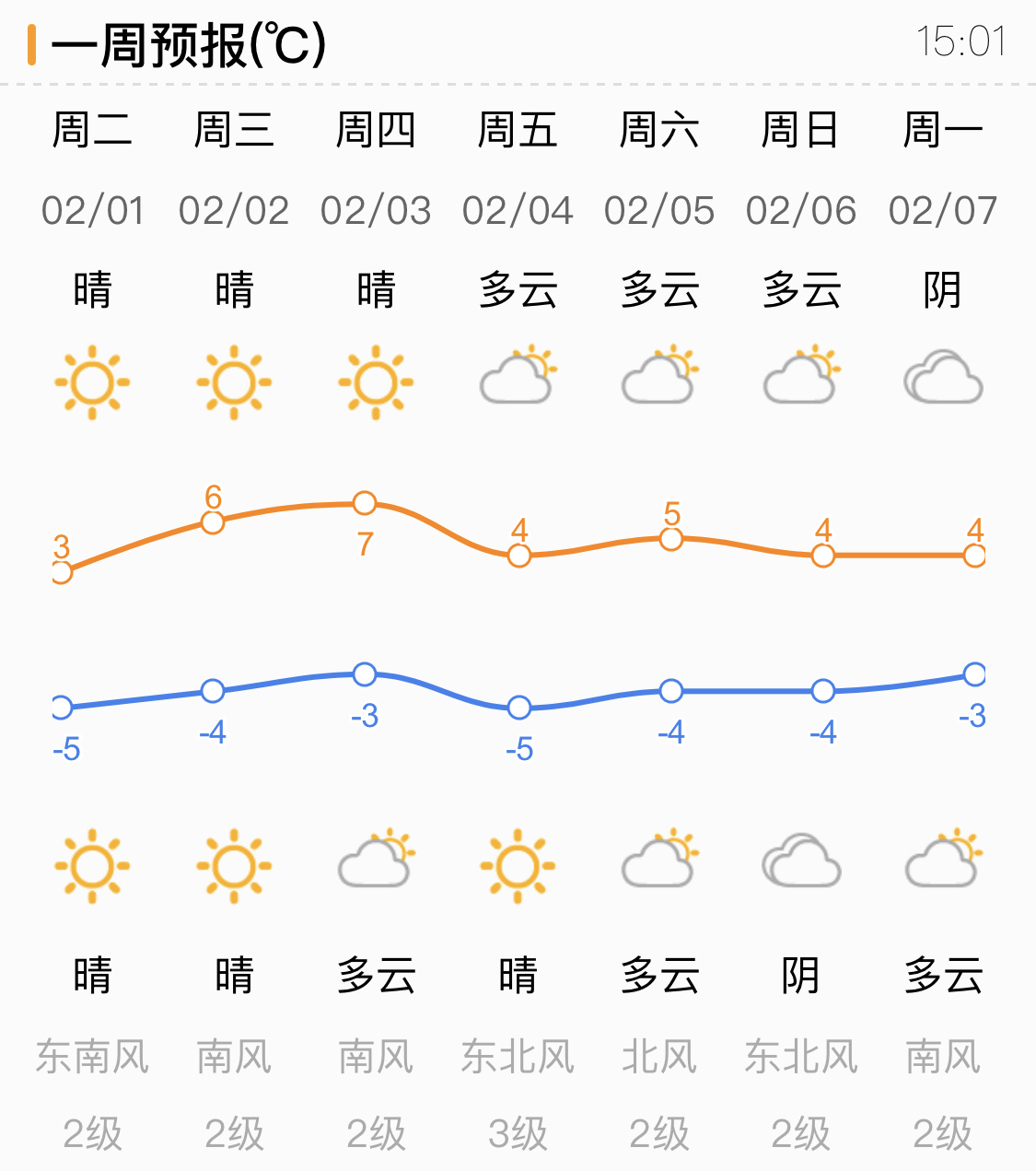The width and height of the screenshot is (1036, 1171).
Task: Click the cloudy icon above 周四's night 多云 text
Action: tap(376, 861)
